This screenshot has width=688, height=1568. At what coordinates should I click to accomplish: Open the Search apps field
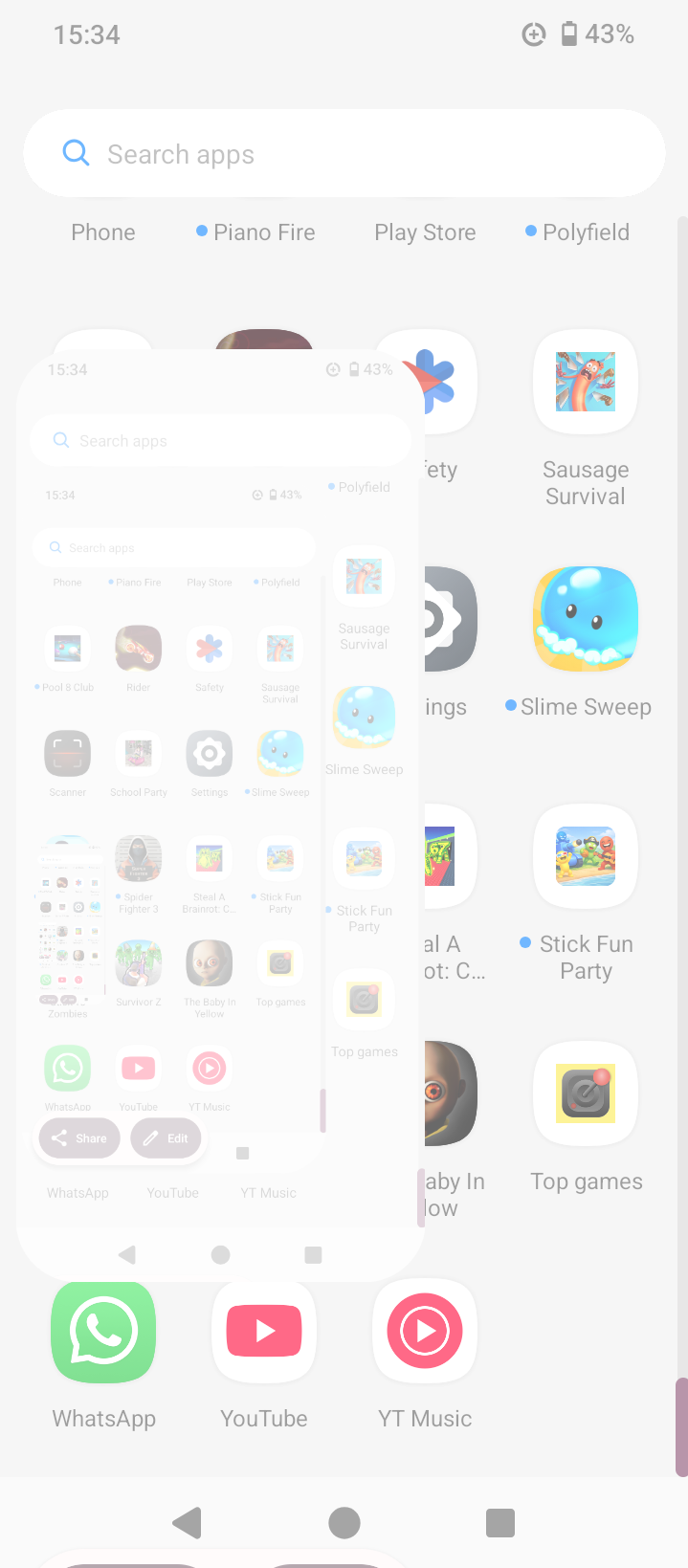(344, 154)
